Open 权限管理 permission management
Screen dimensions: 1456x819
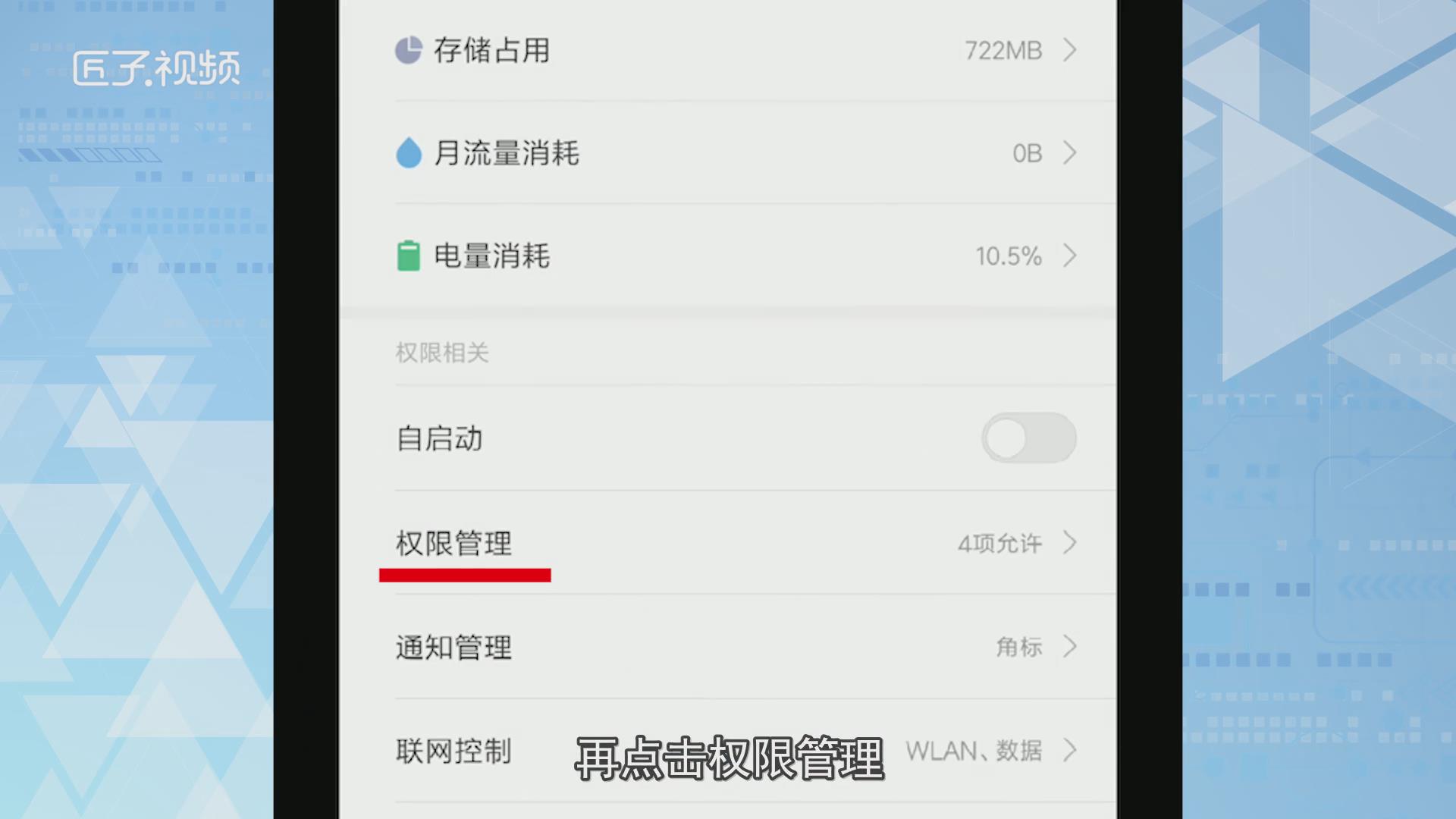(728, 543)
